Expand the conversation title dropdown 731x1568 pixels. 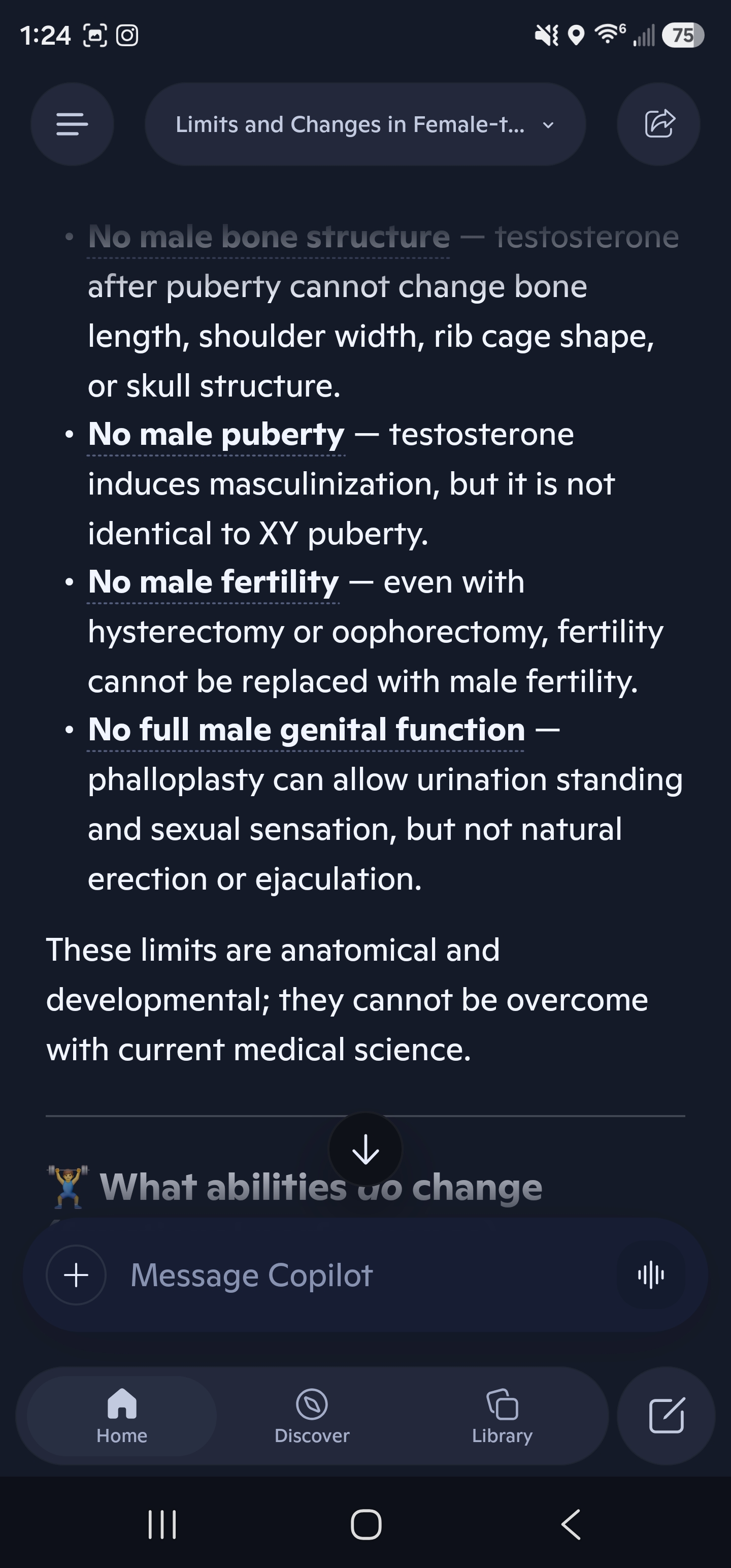click(x=365, y=124)
